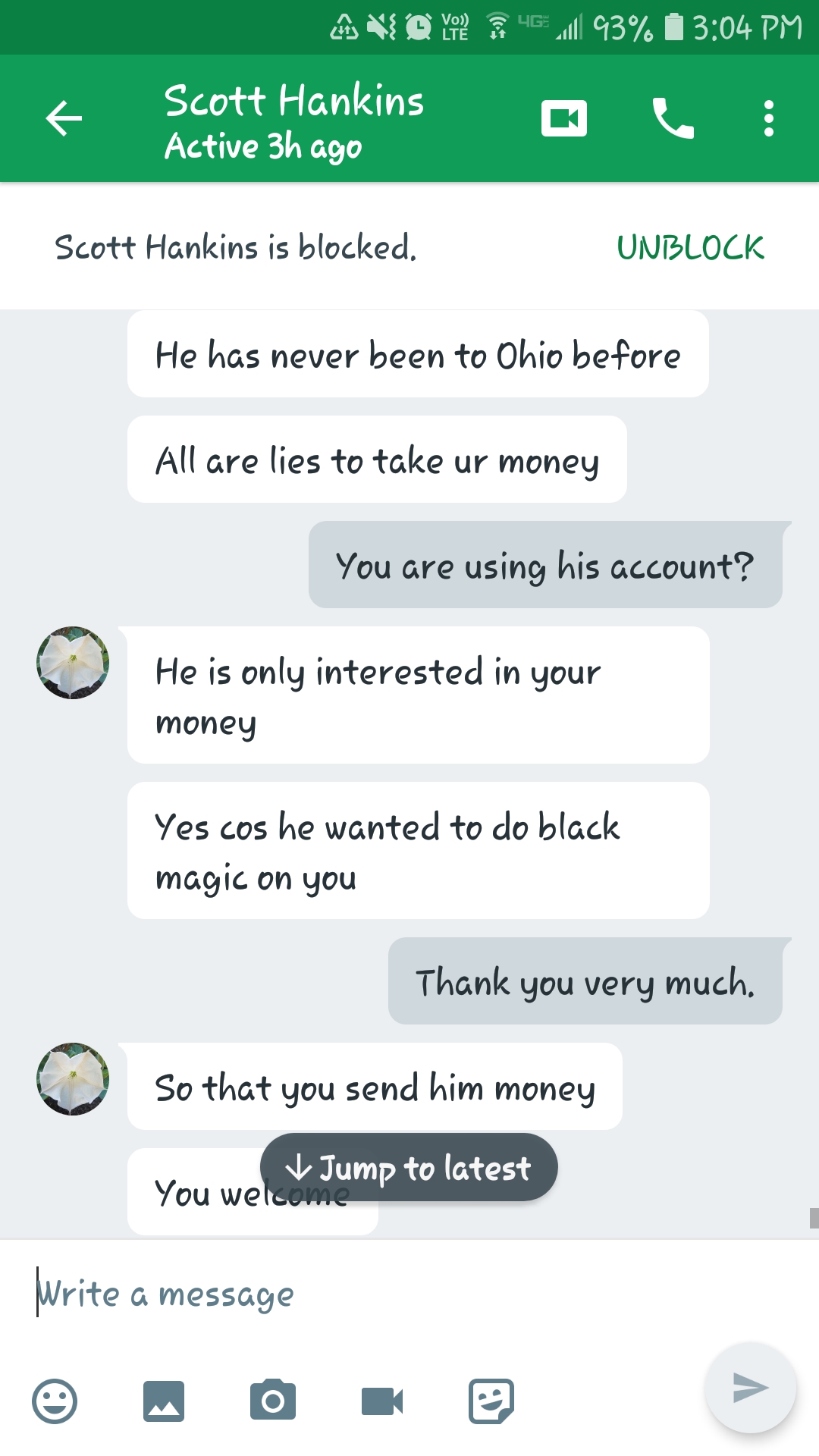819x1456 pixels.
Task: Tap Jump to latest
Action: click(409, 1167)
